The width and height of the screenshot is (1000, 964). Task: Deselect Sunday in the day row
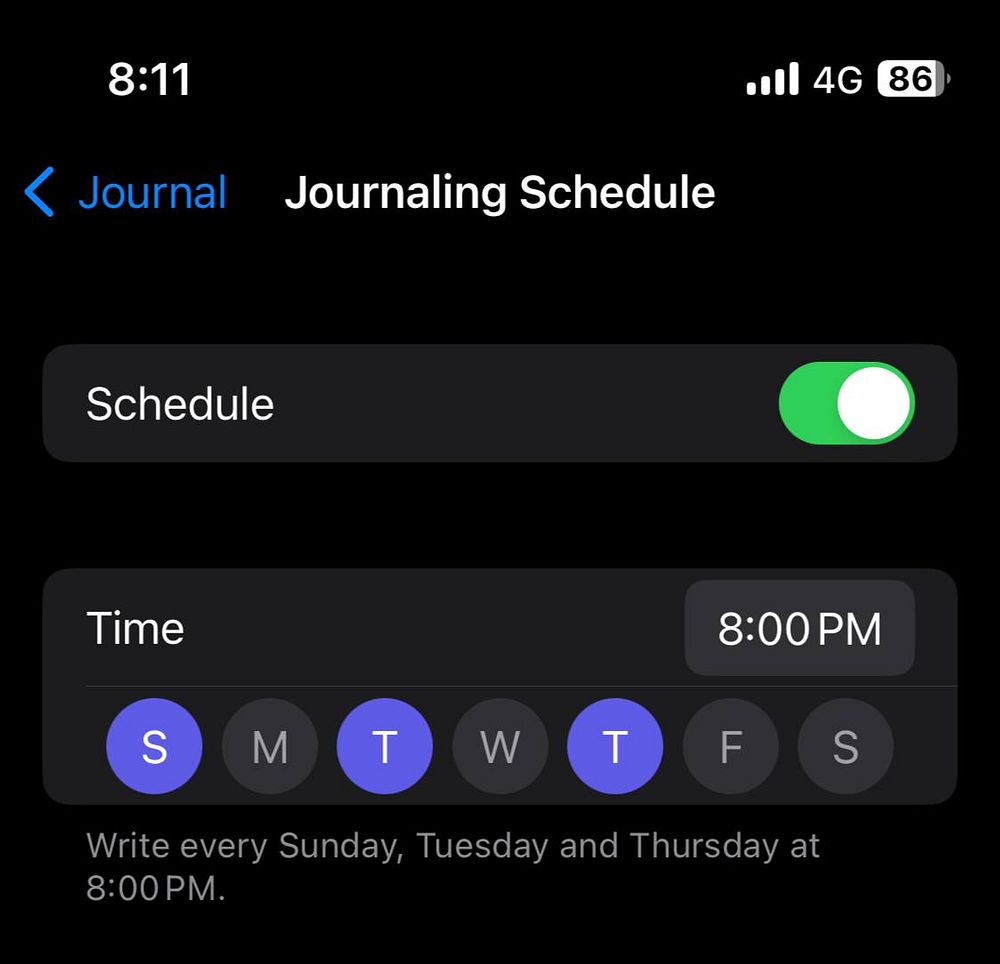point(154,746)
